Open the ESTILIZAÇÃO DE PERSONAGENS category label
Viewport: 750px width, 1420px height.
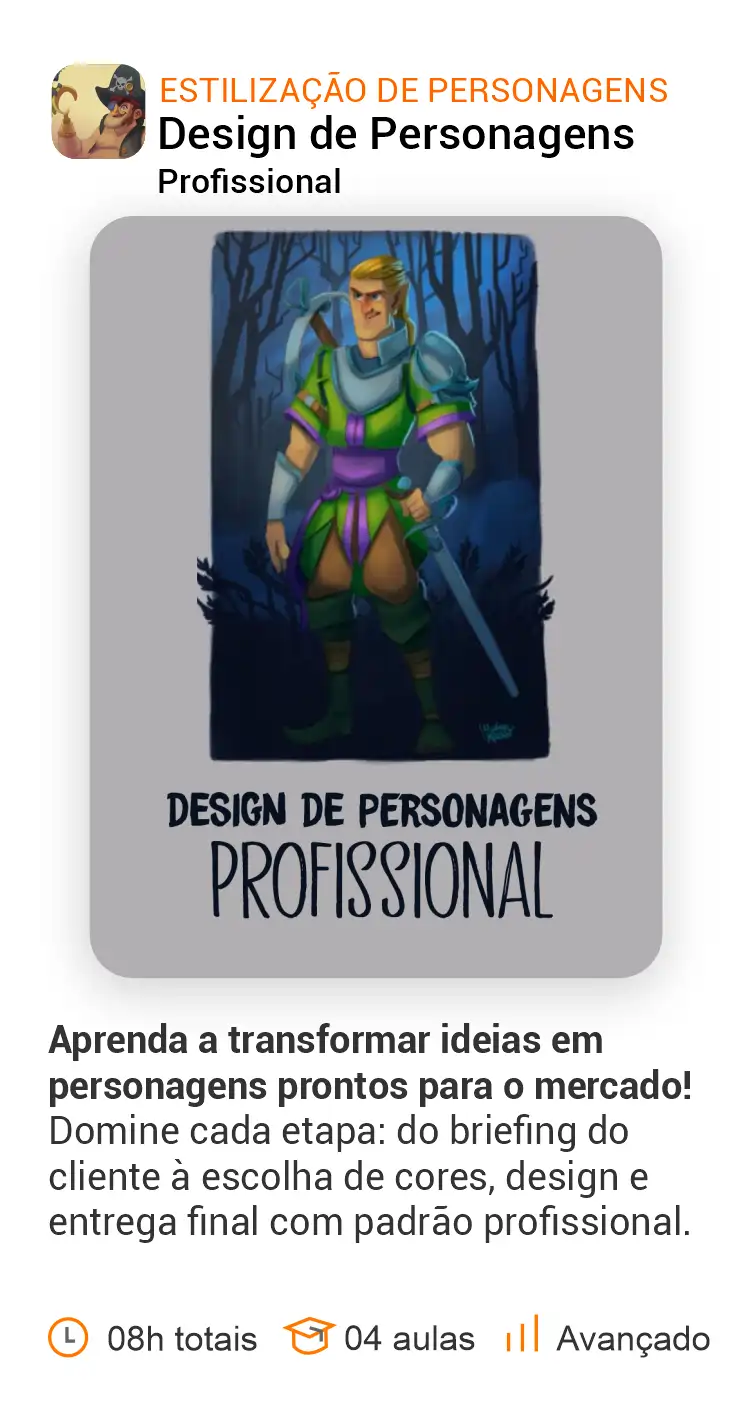click(414, 90)
